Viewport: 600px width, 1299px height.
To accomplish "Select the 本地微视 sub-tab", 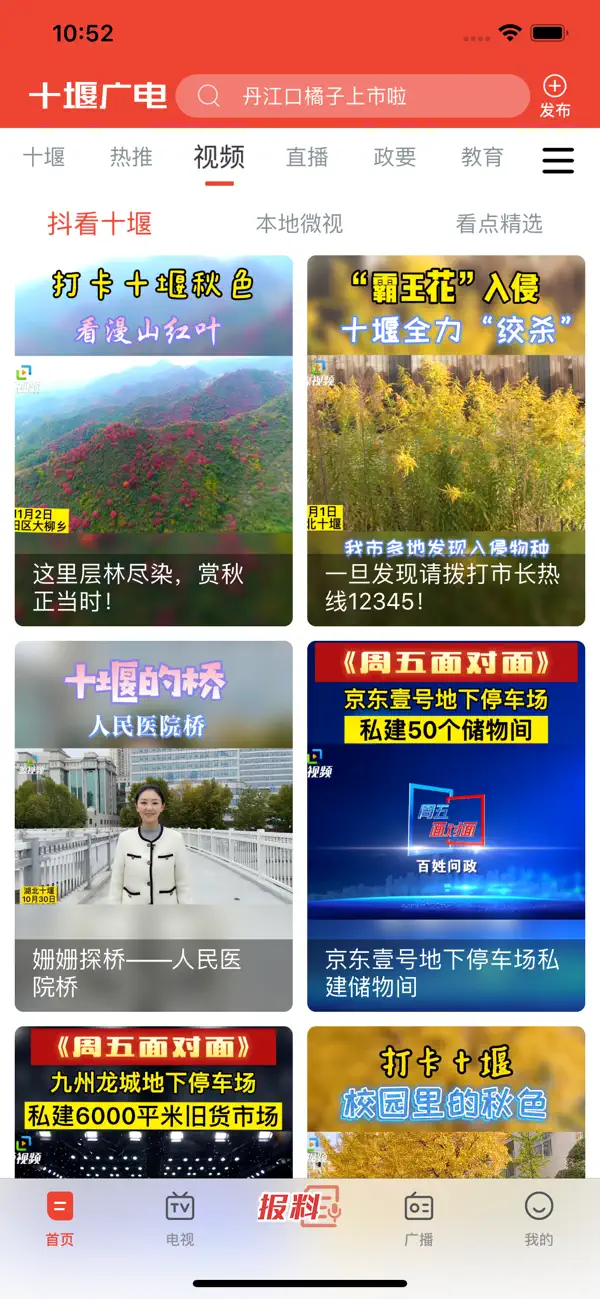I will tap(299, 223).
